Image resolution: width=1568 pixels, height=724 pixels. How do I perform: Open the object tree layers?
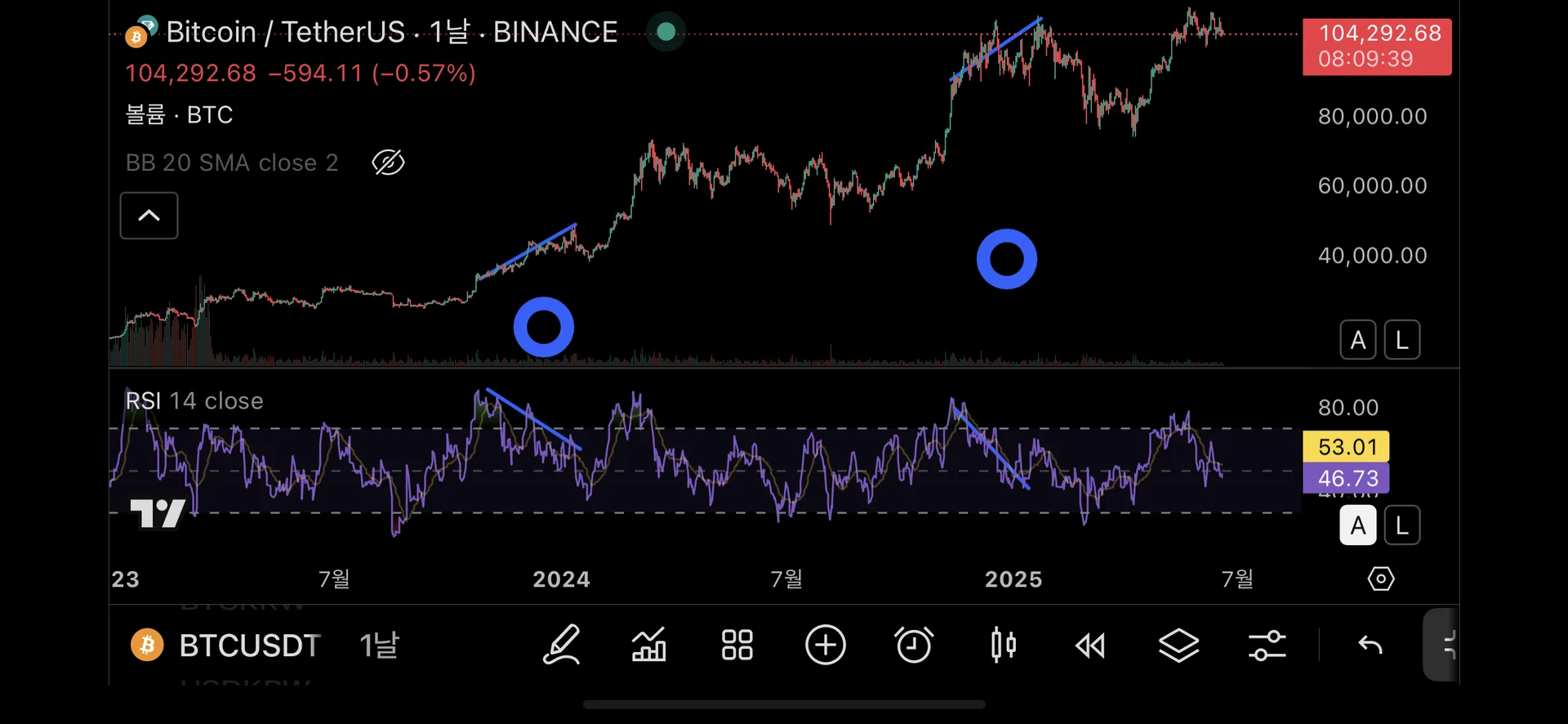[1178, 646]
